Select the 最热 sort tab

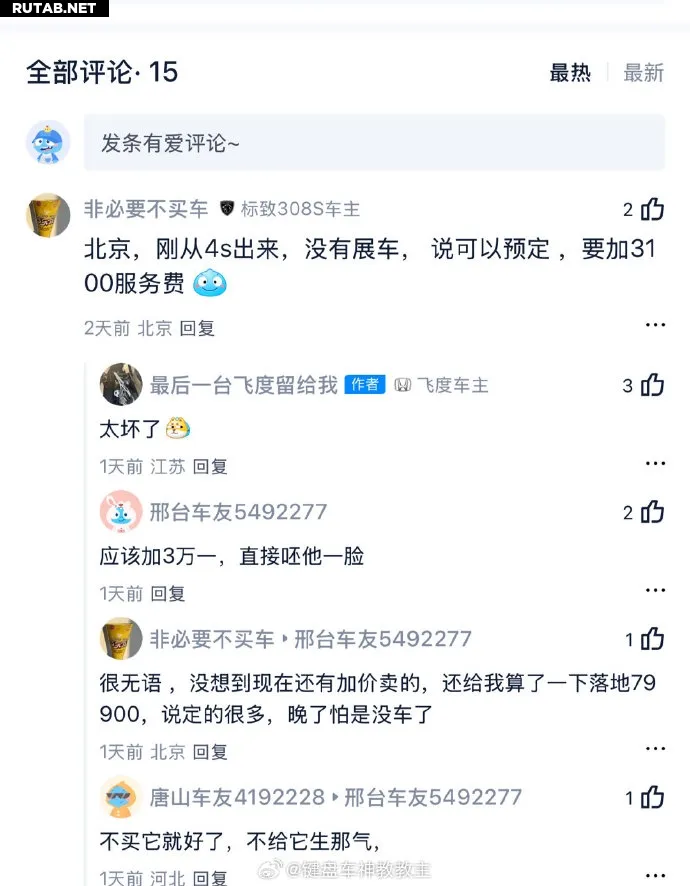(570, 73)
